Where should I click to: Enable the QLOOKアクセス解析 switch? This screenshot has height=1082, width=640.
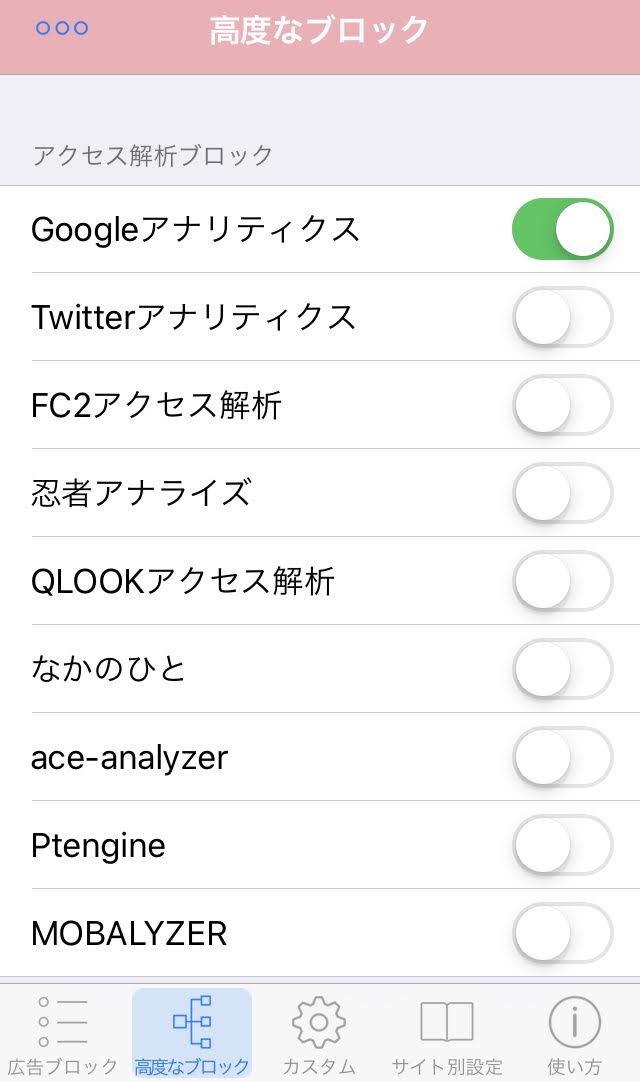point(563,581)
